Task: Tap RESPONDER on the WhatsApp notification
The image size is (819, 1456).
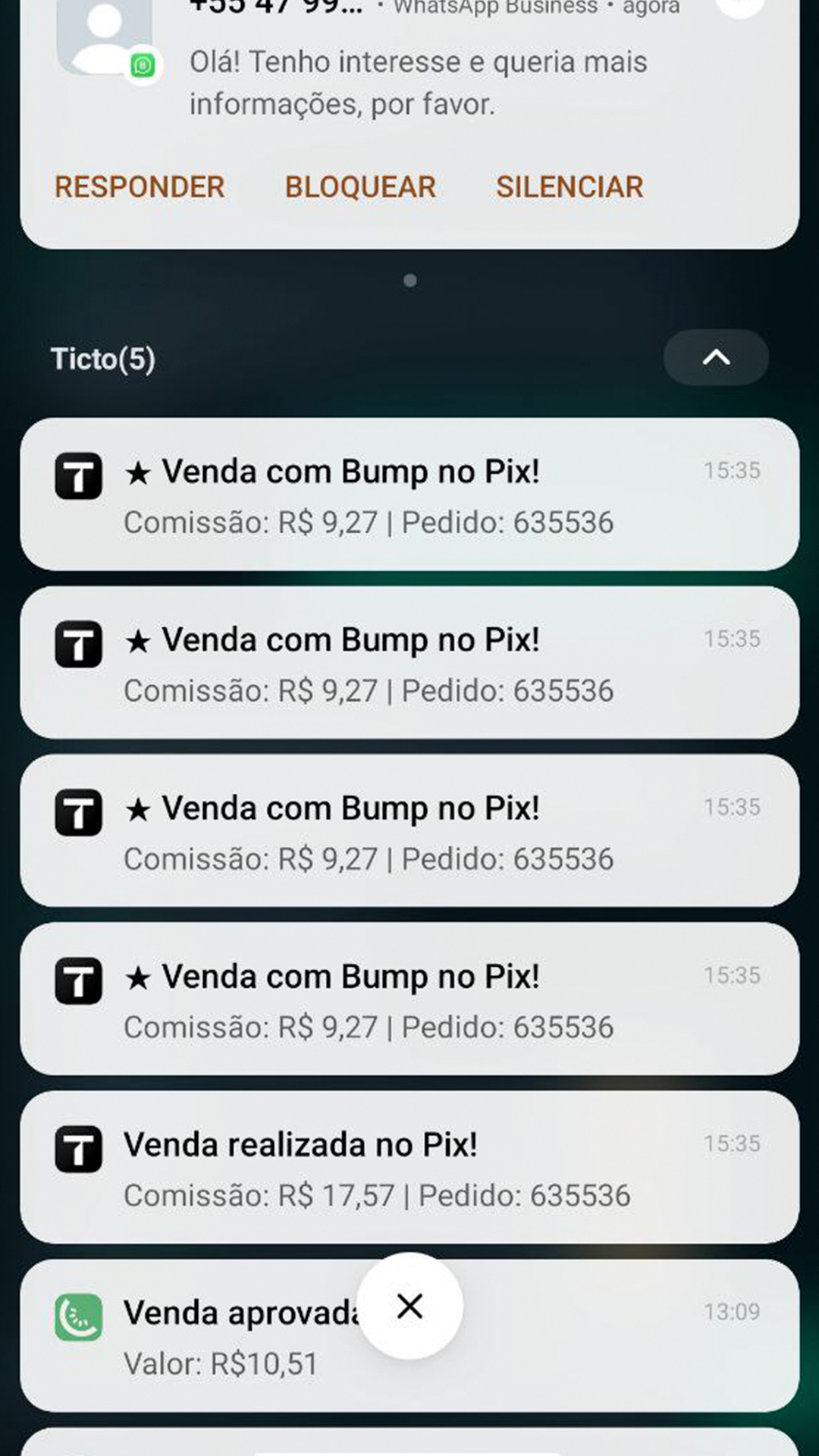Action: pyautogui.click(x=140, y=187)
